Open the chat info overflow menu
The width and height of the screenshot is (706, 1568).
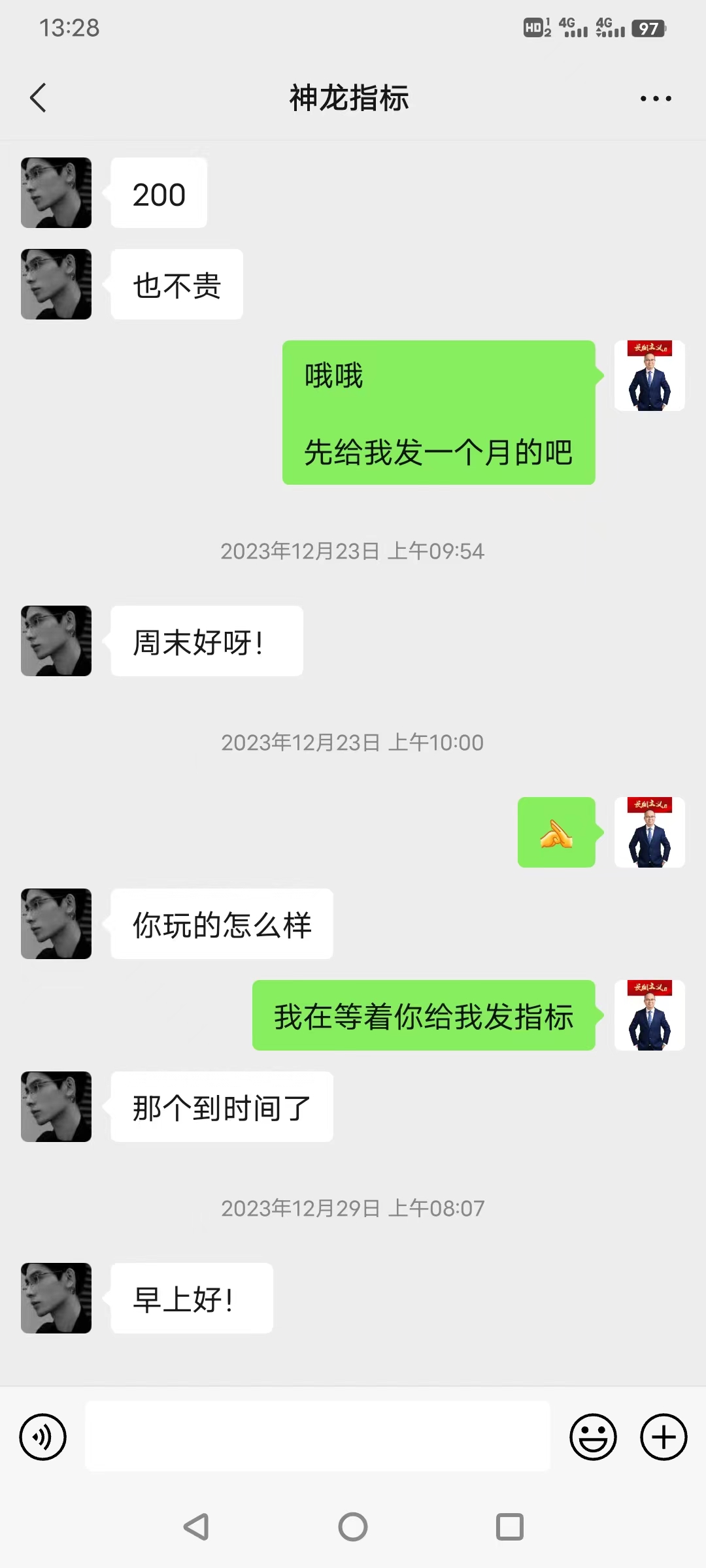[655, 99]
